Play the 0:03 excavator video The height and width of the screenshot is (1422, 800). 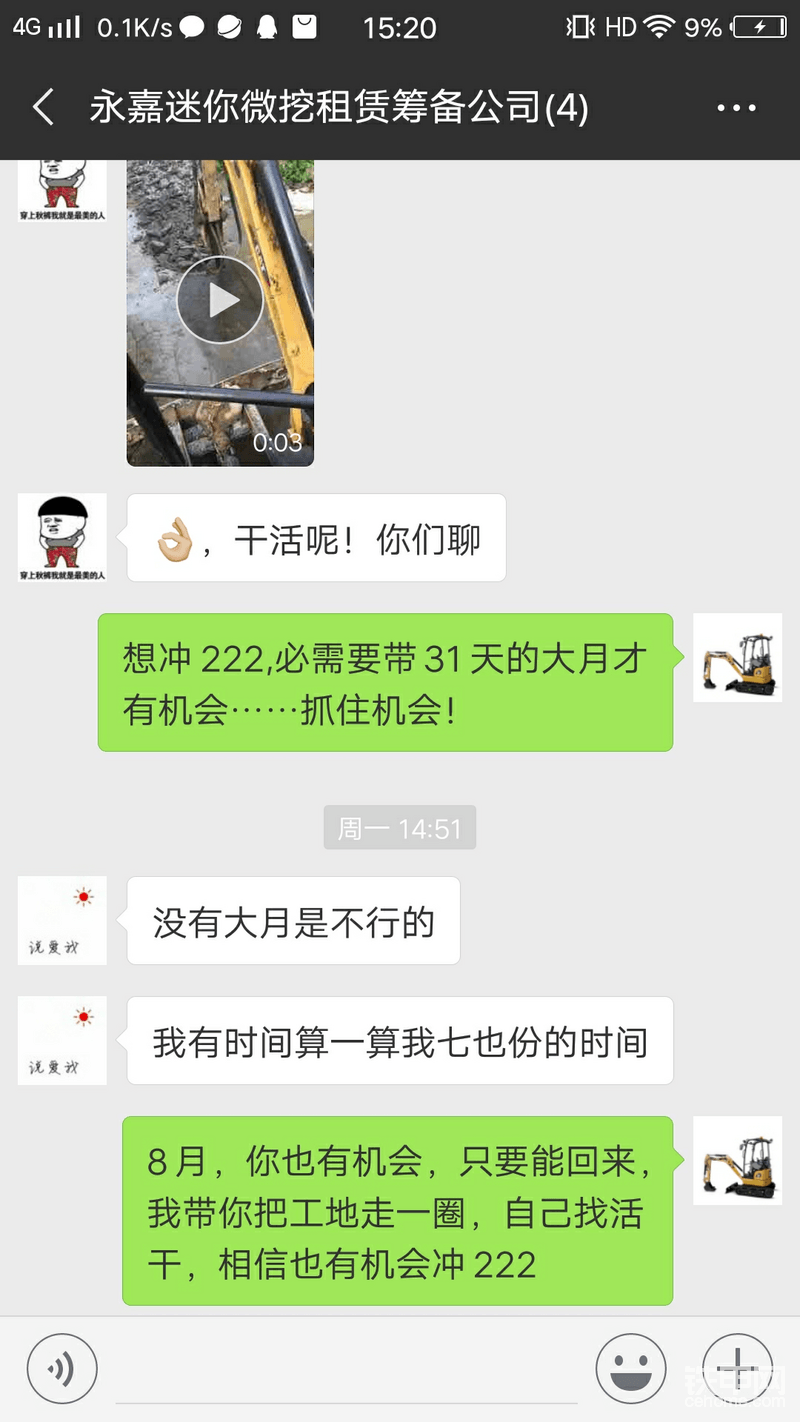click(x=220, y=300)
